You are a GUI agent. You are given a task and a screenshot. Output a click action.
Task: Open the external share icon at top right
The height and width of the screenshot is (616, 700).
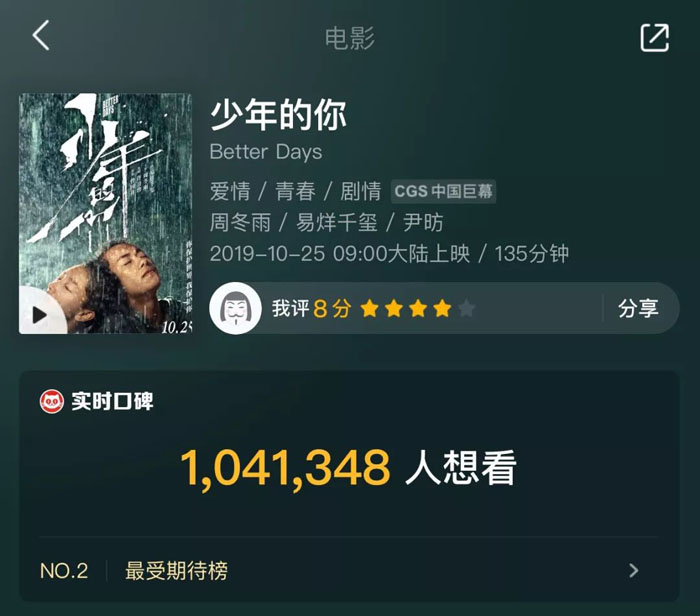tap(654, 38)
